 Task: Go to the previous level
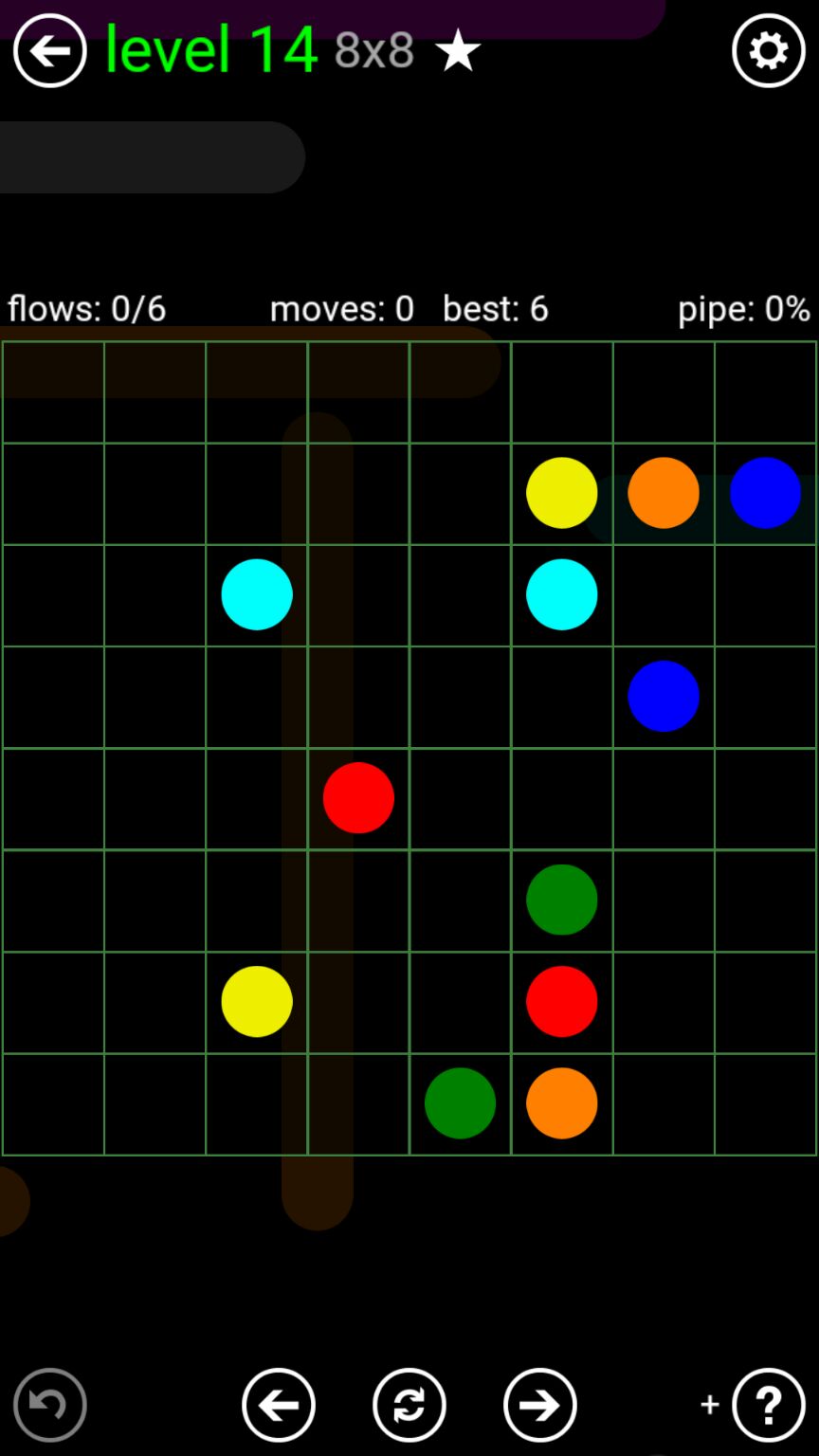click(x=278, y=1404)
